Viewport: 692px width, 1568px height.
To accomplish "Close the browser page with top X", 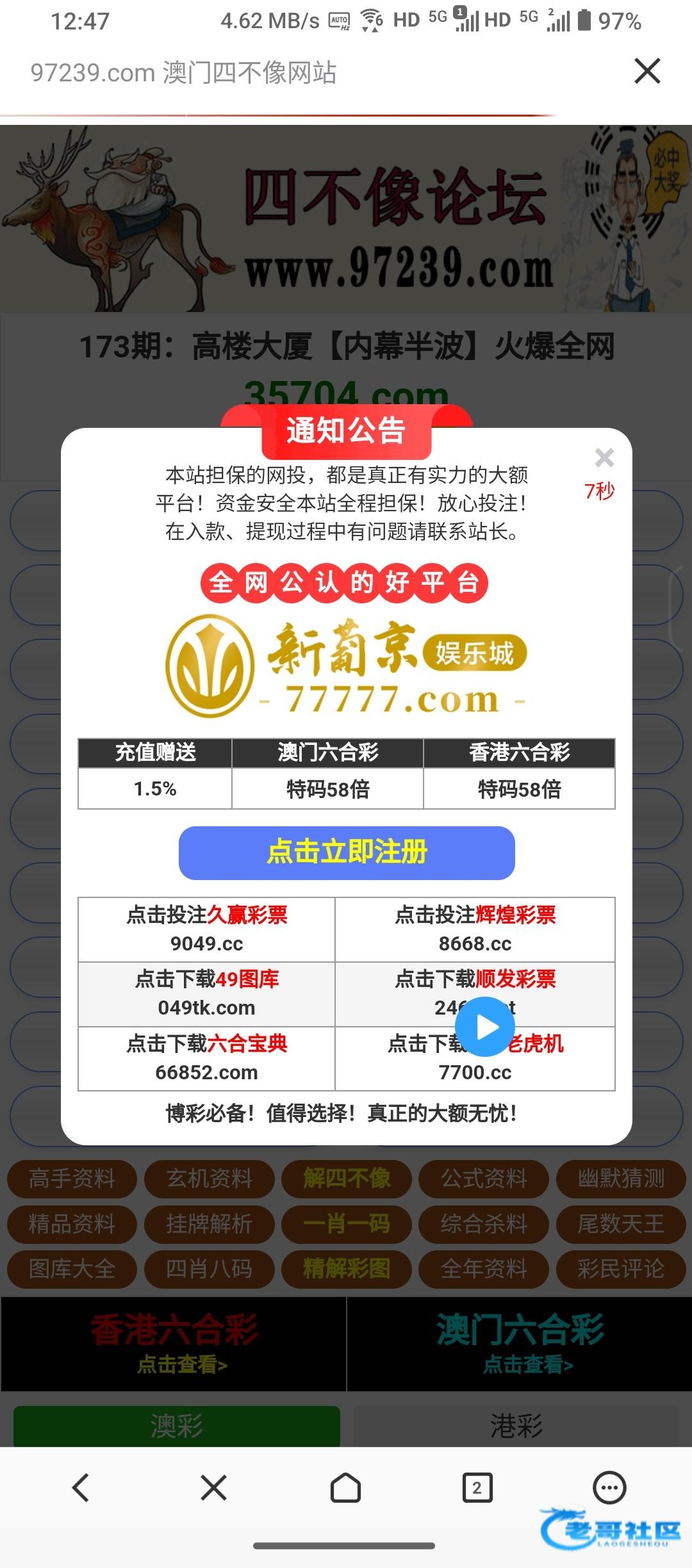I will click(x=647, y=71).
